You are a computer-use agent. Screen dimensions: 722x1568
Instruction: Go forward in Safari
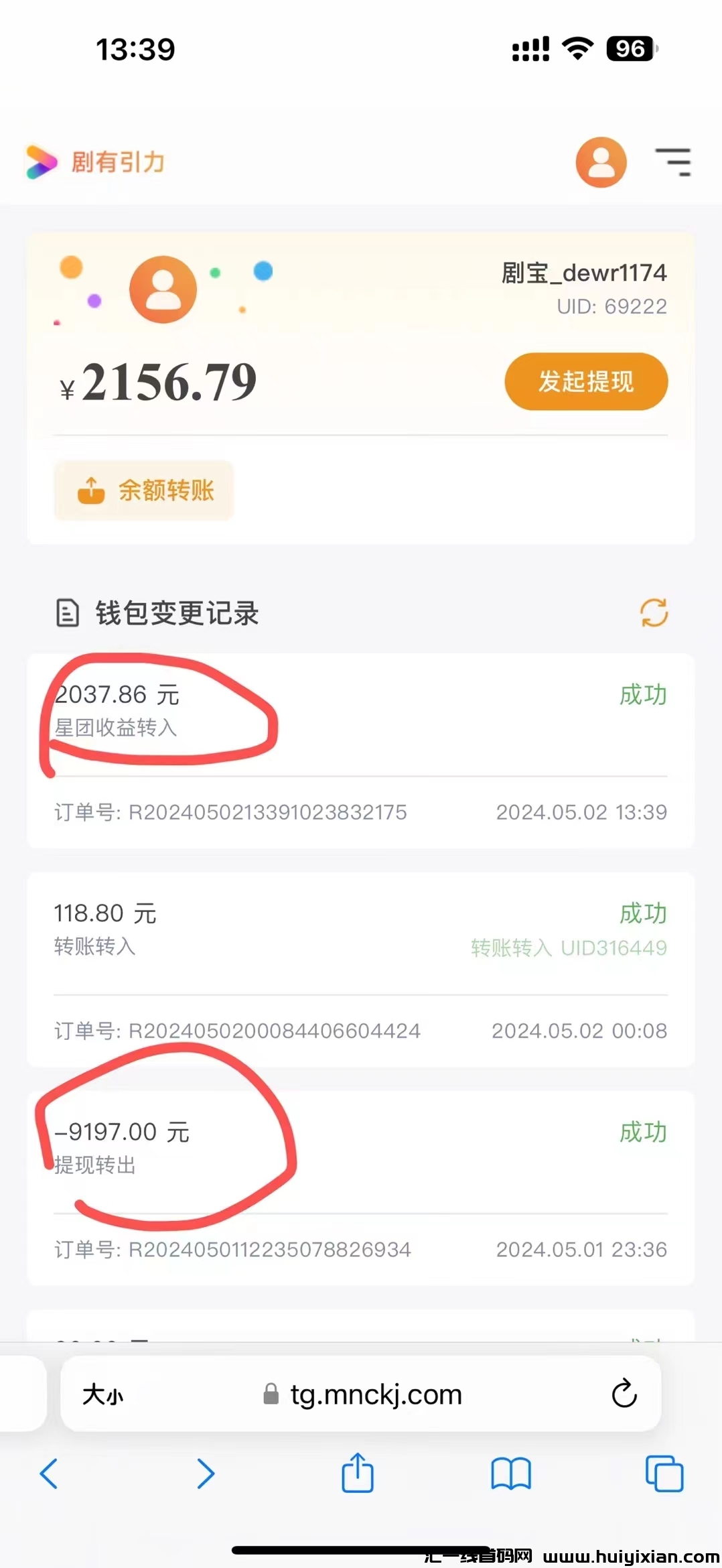click(205, 1474)
